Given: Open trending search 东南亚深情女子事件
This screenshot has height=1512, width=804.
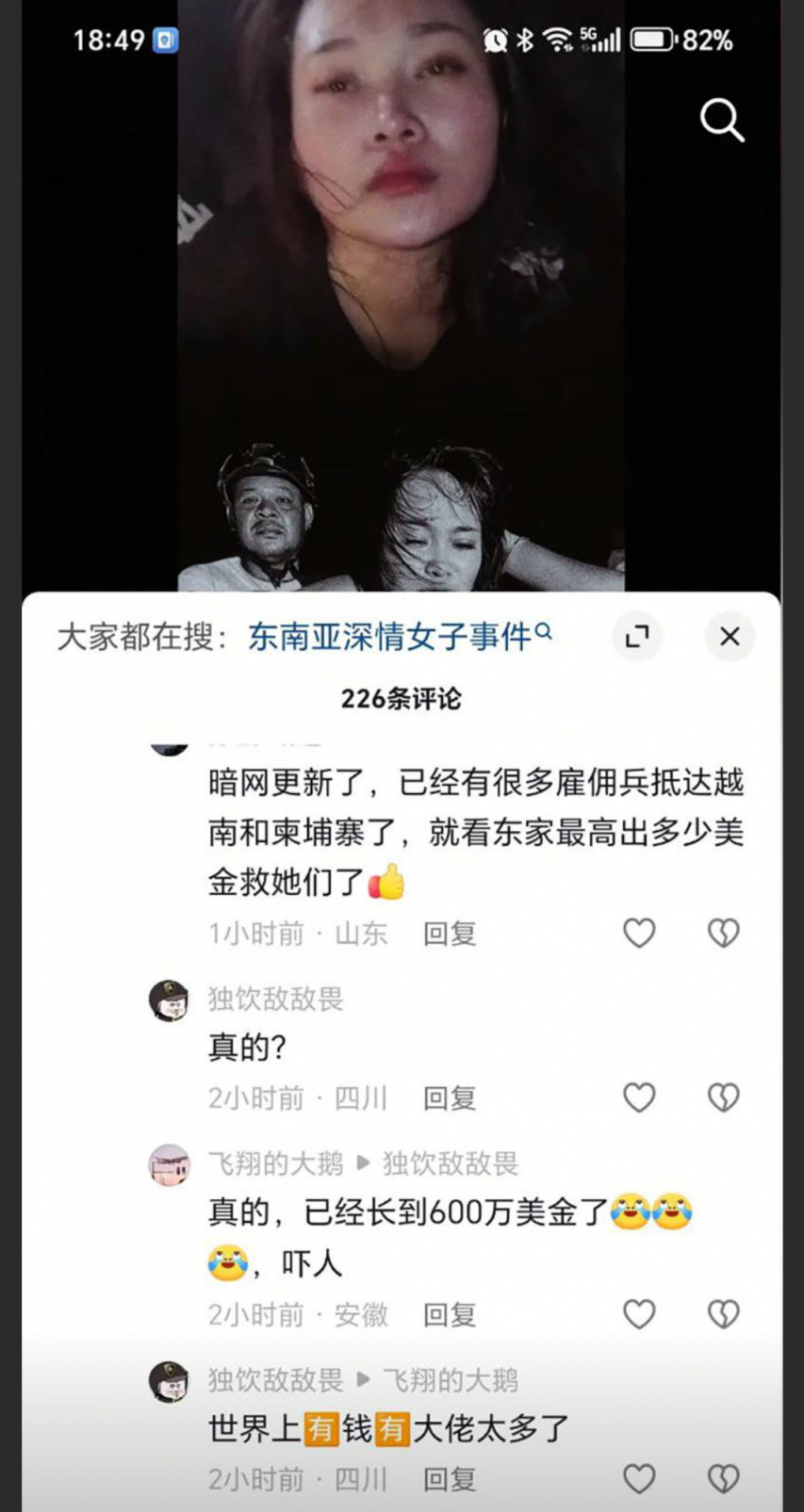Looking at the screenshot, I should [x=392, y=637].
